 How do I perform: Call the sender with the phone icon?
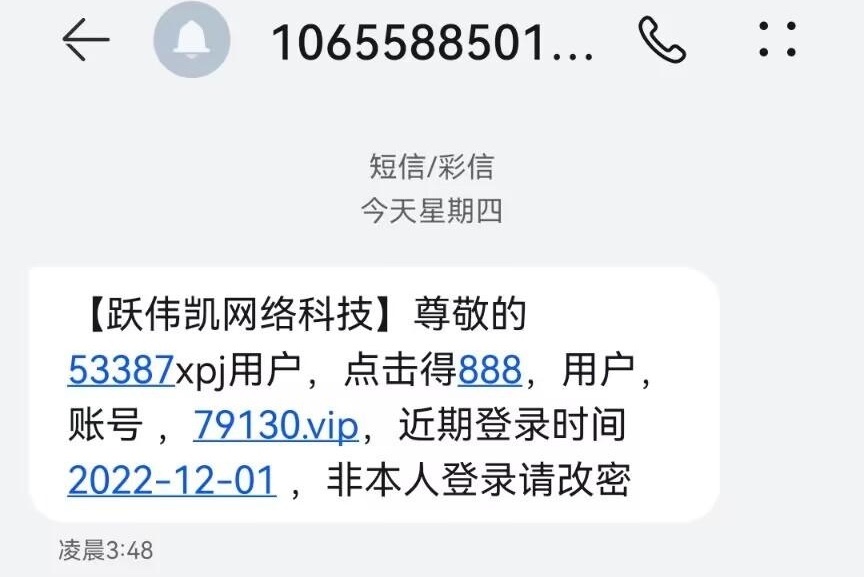[x=662, y=40]
